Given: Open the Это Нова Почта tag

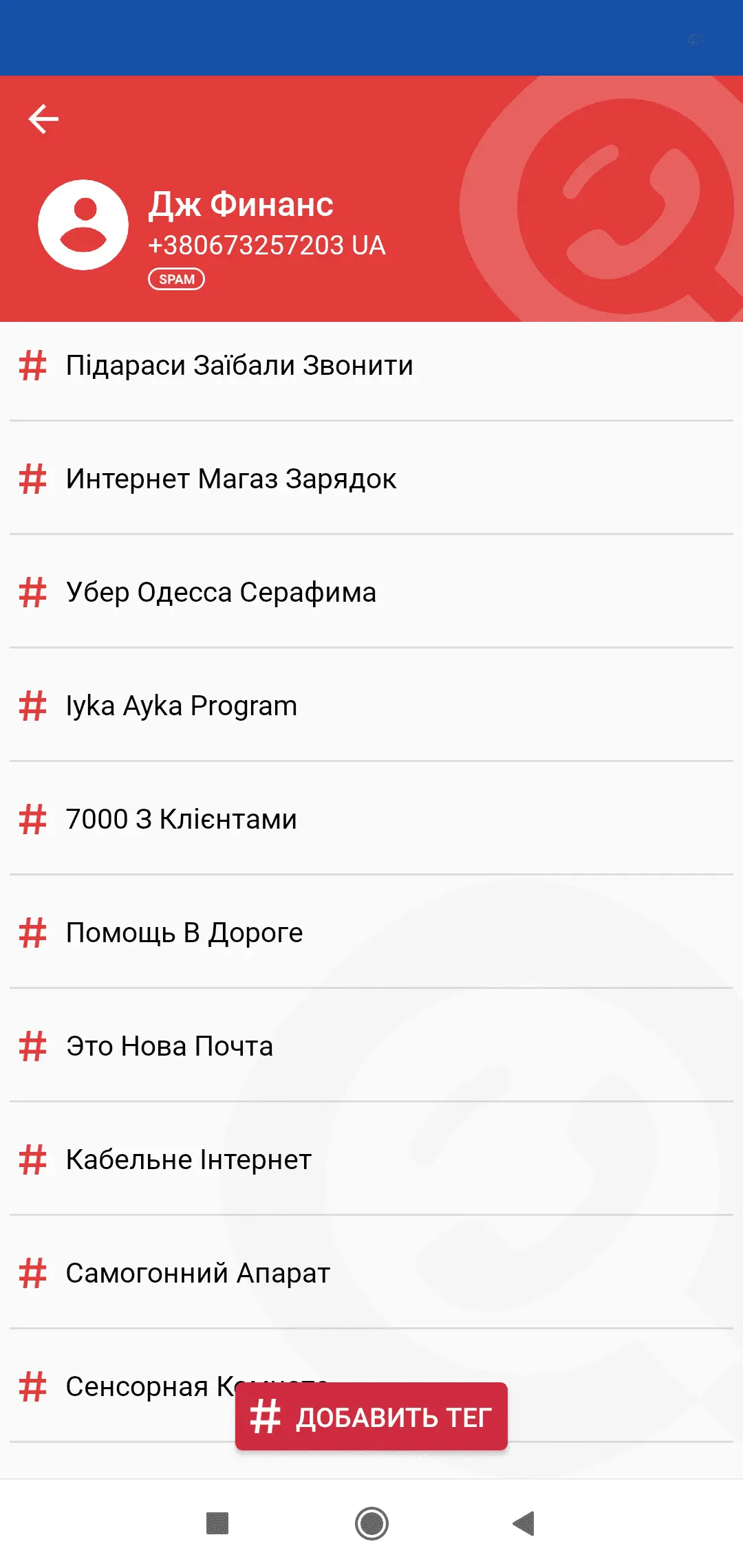Looking at the screenshot, I should pos(169,1046).
